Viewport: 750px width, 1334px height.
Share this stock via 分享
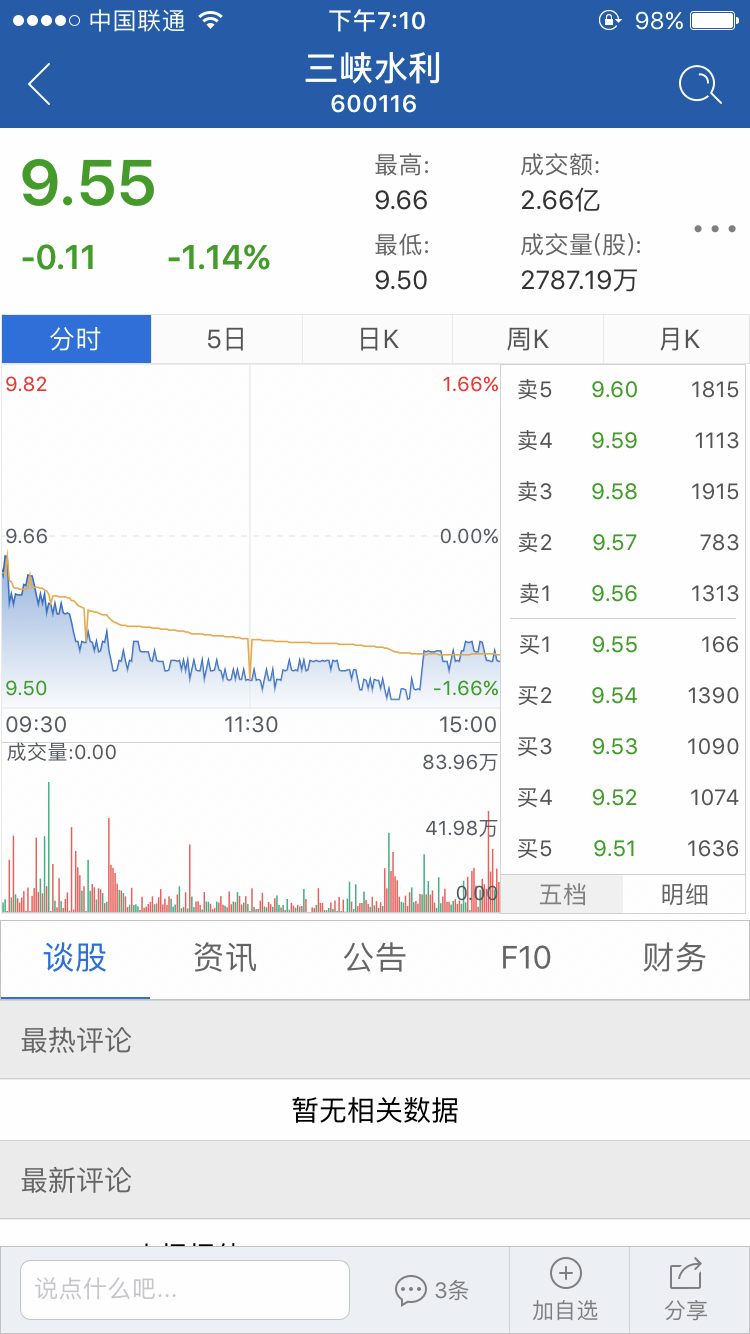click(x=686, y=1289)
